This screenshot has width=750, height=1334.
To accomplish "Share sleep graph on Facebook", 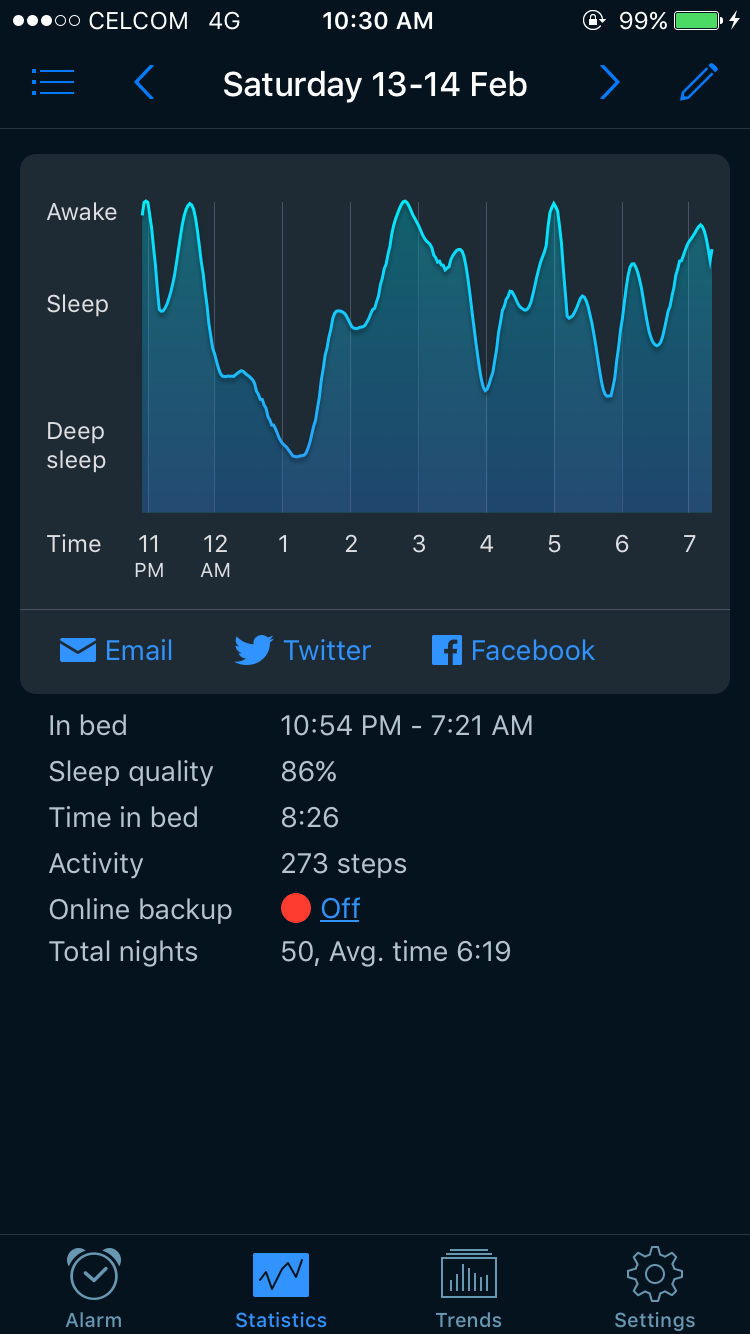I will pyautogui.click(x=513, y=650).
